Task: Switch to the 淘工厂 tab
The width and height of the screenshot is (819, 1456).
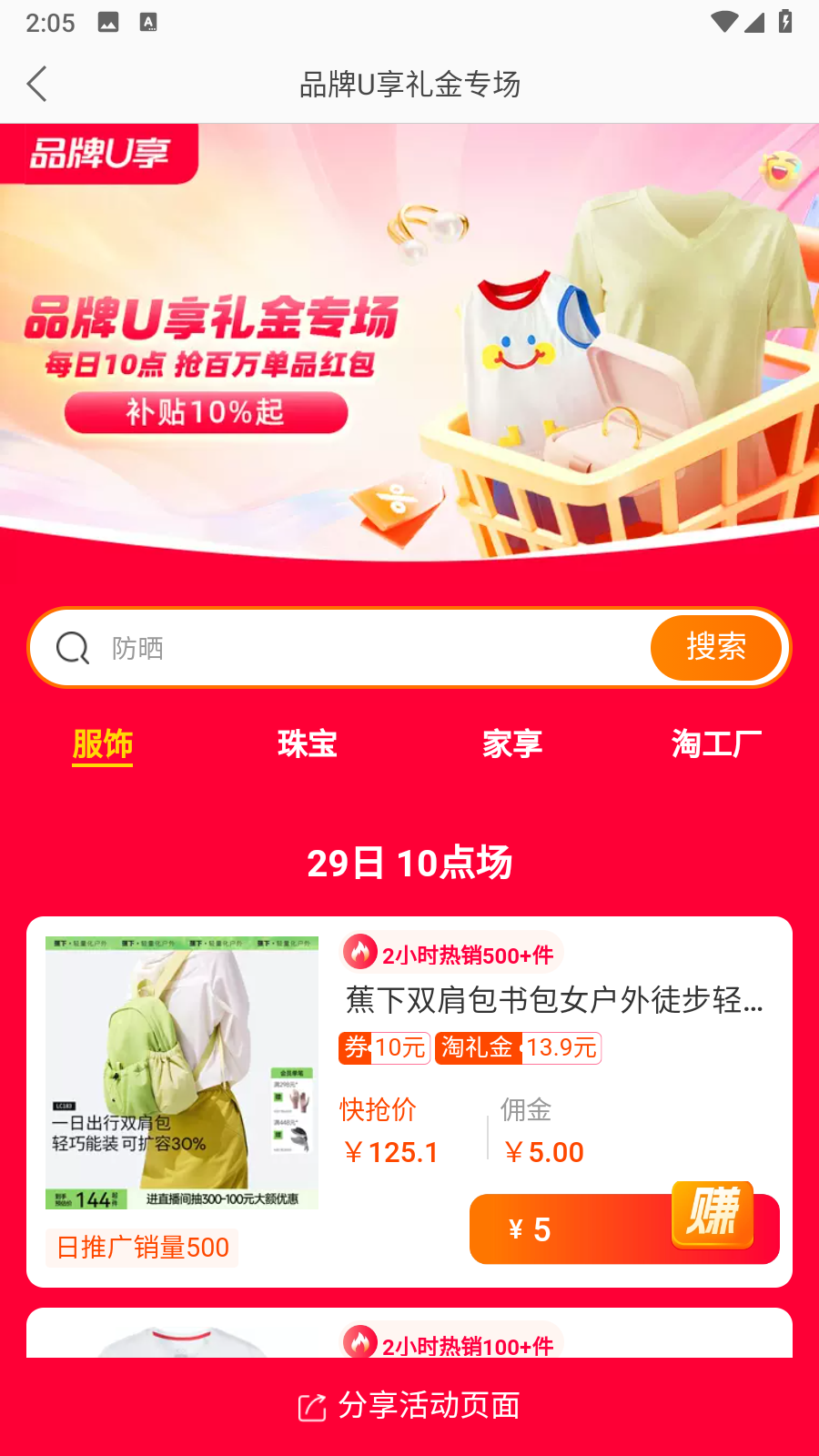Action: point(716,744)
